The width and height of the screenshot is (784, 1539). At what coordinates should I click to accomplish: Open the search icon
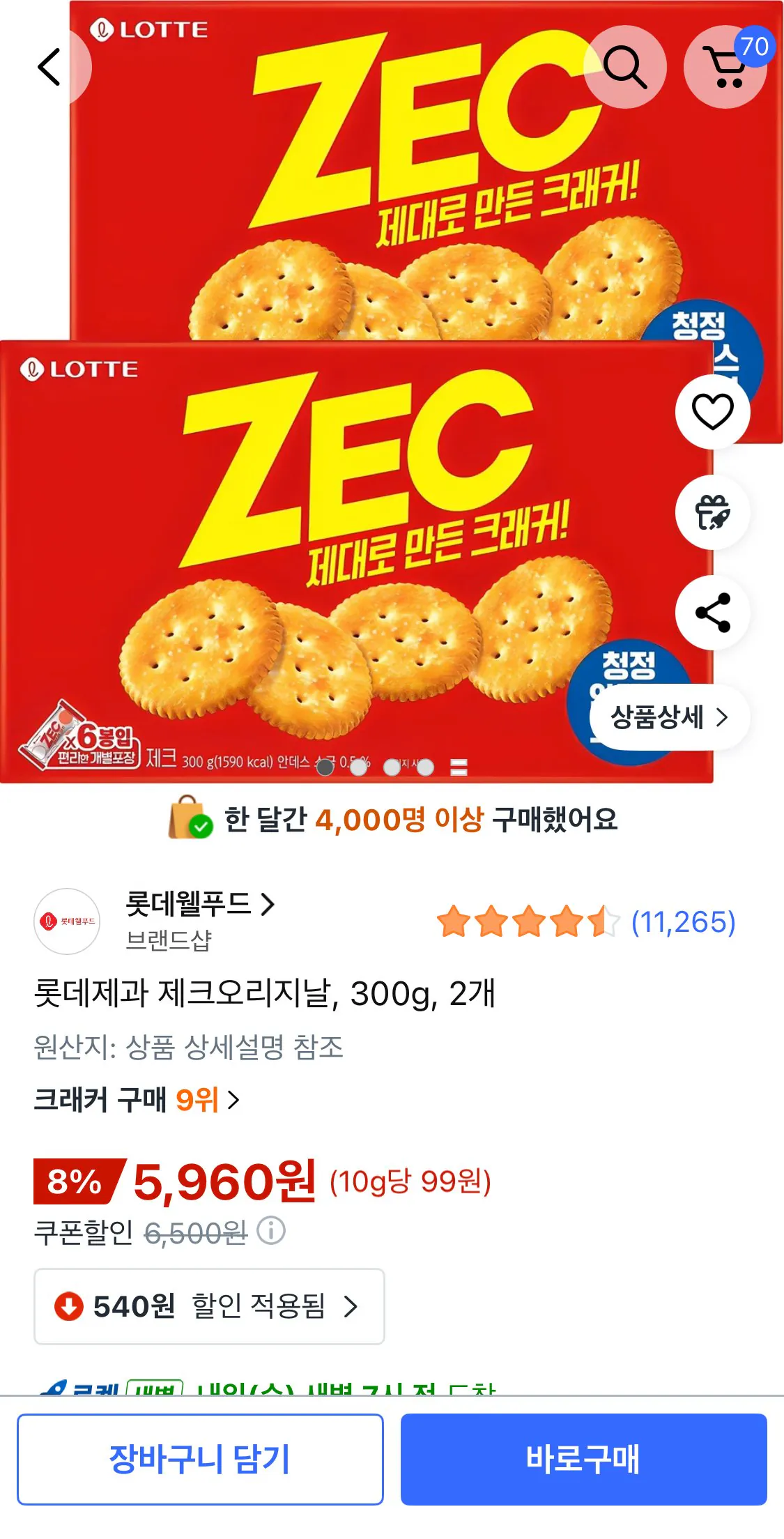[625, 66]
